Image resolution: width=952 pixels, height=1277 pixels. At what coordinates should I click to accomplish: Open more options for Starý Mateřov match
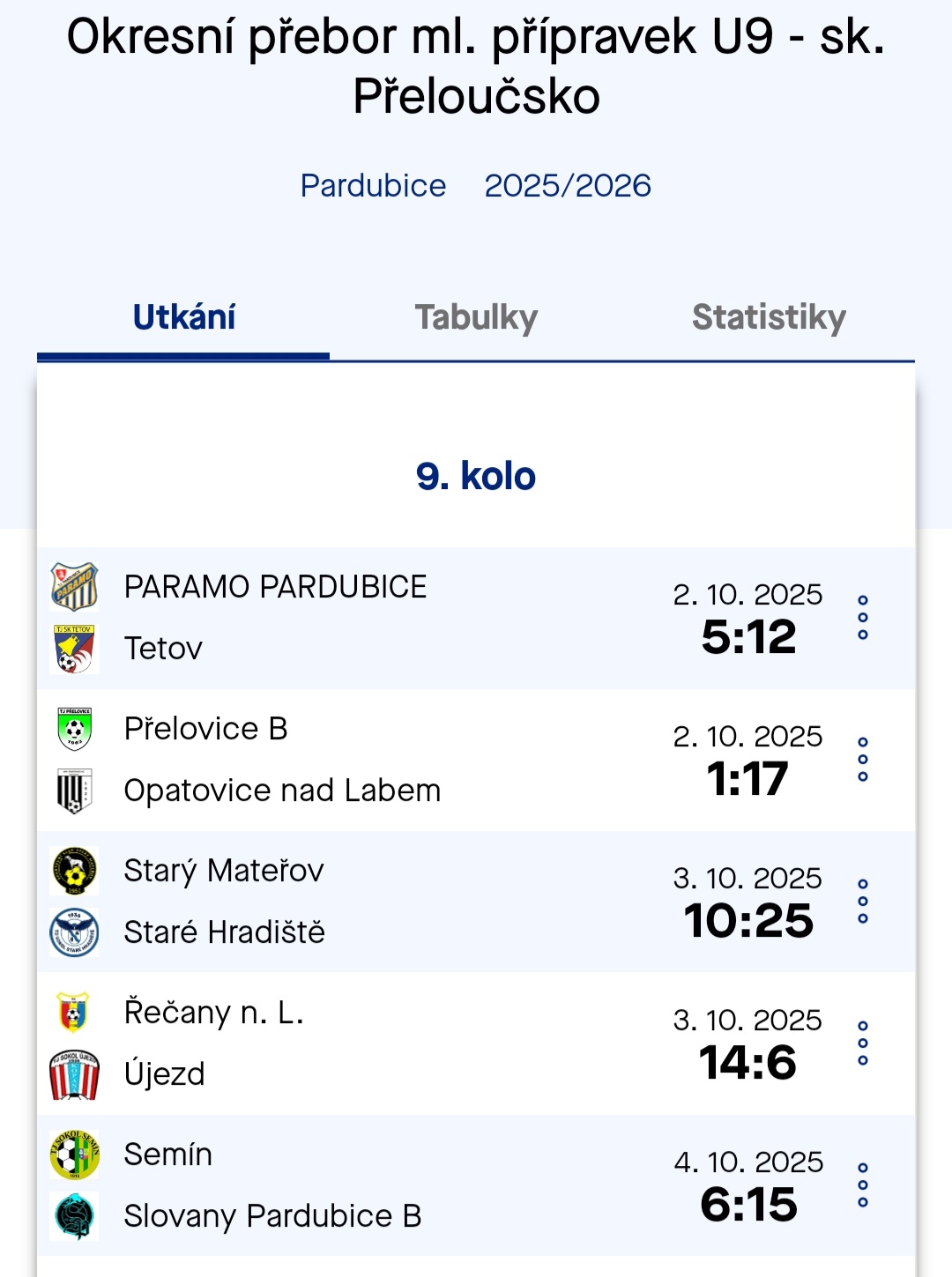point(863,902)
